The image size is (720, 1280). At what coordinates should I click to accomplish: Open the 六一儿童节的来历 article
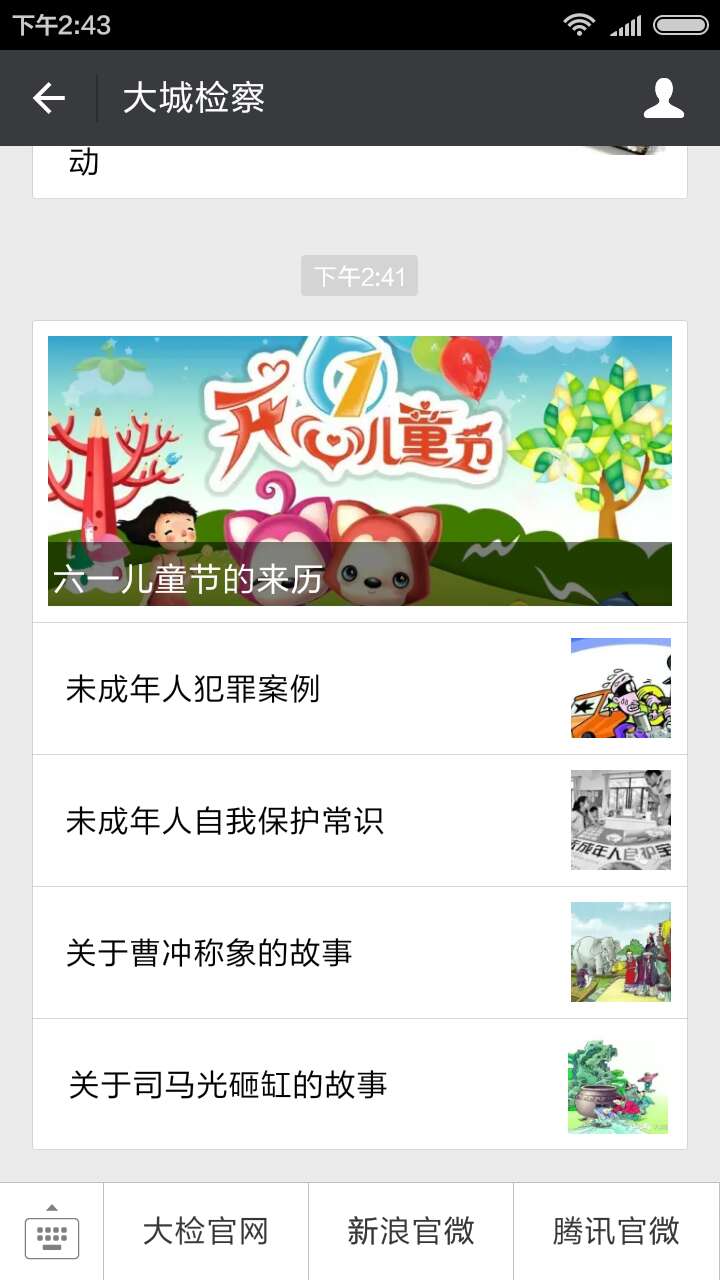[x=360, y=471]
